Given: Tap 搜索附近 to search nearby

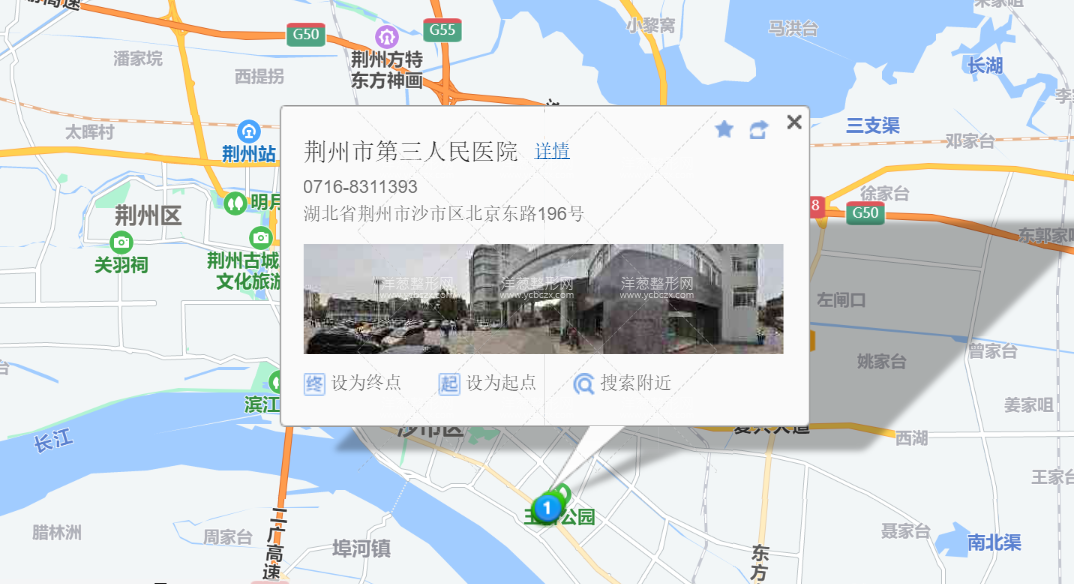Looking at the screenshot, I should point(622,383).
